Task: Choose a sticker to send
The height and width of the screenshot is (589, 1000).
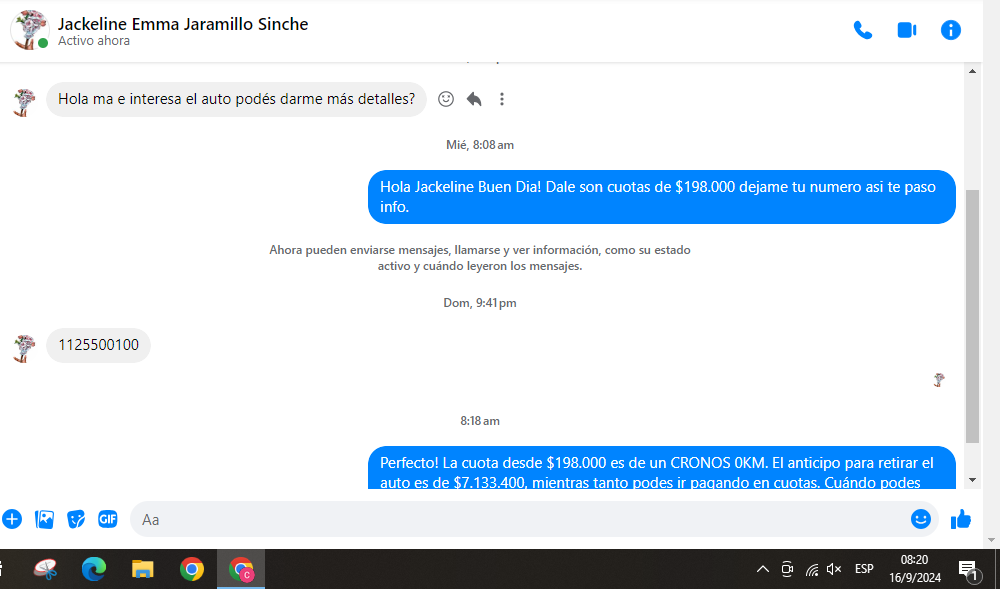Action: (76, 519)
